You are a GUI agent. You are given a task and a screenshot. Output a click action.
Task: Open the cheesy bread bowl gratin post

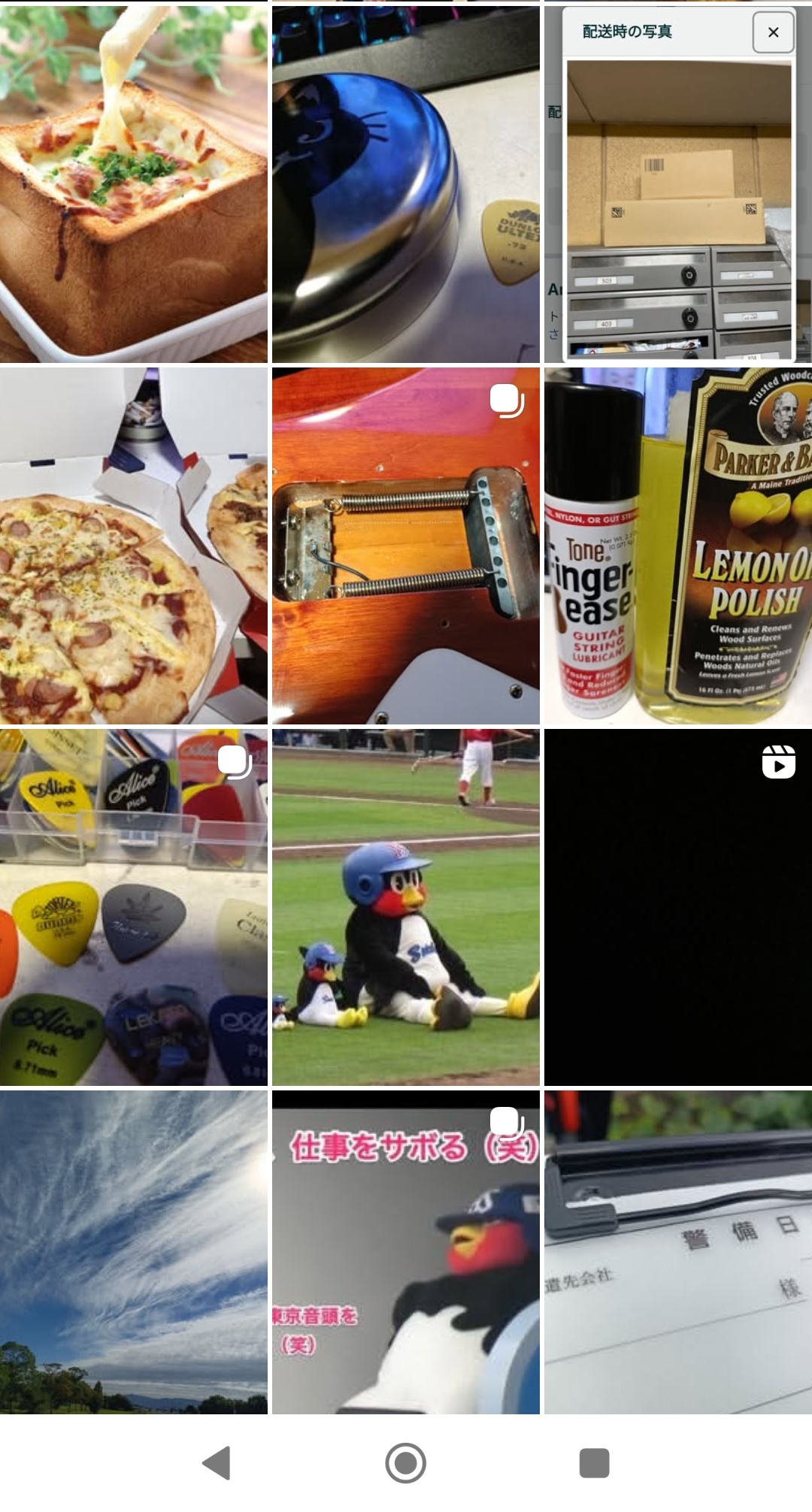134,184
